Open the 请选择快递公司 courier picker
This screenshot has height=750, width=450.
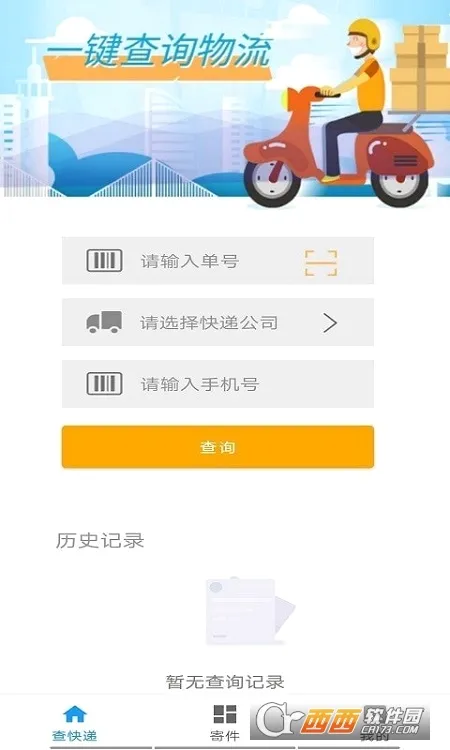[x=218, y=322]
